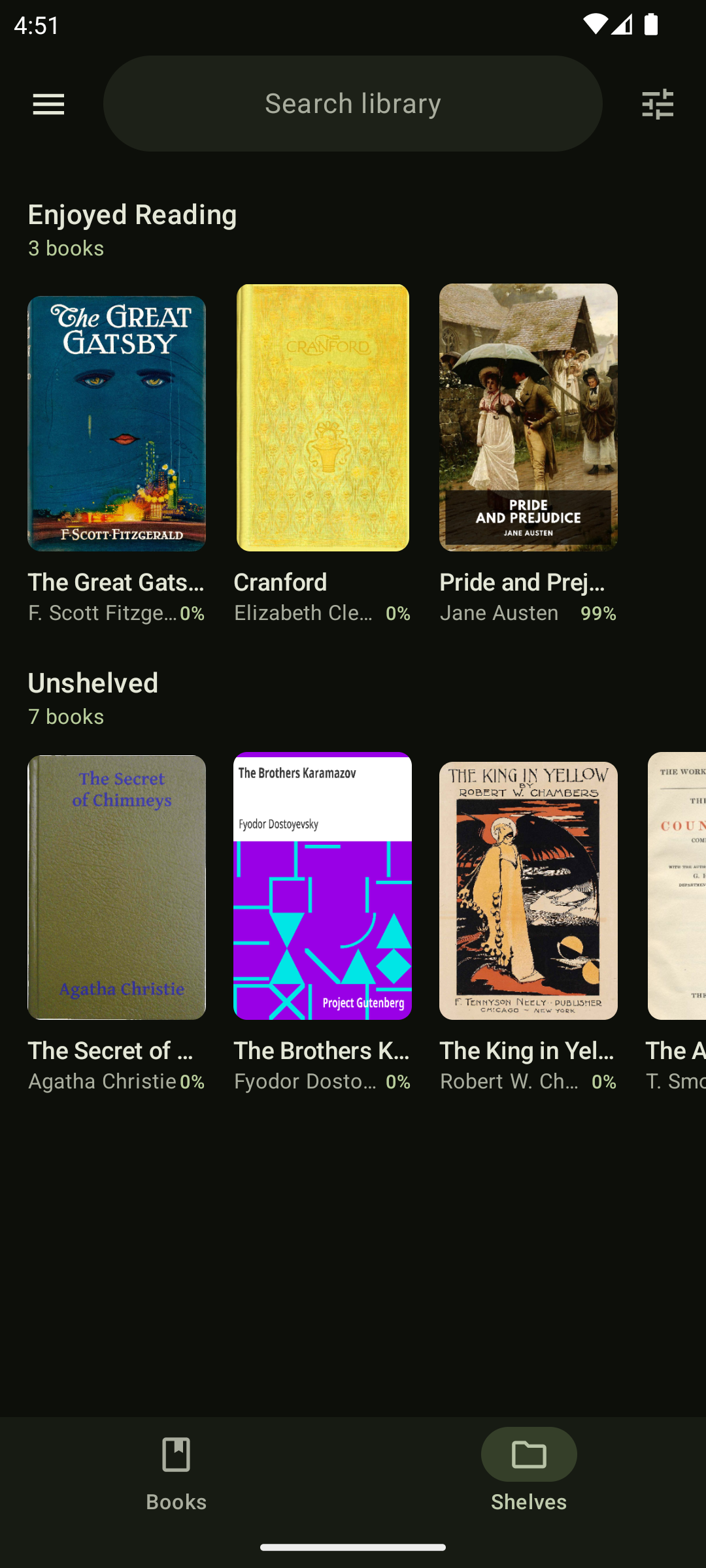Open the Unshelved shelf
The width and height of the screenshot is (706, 1568).
93,698
